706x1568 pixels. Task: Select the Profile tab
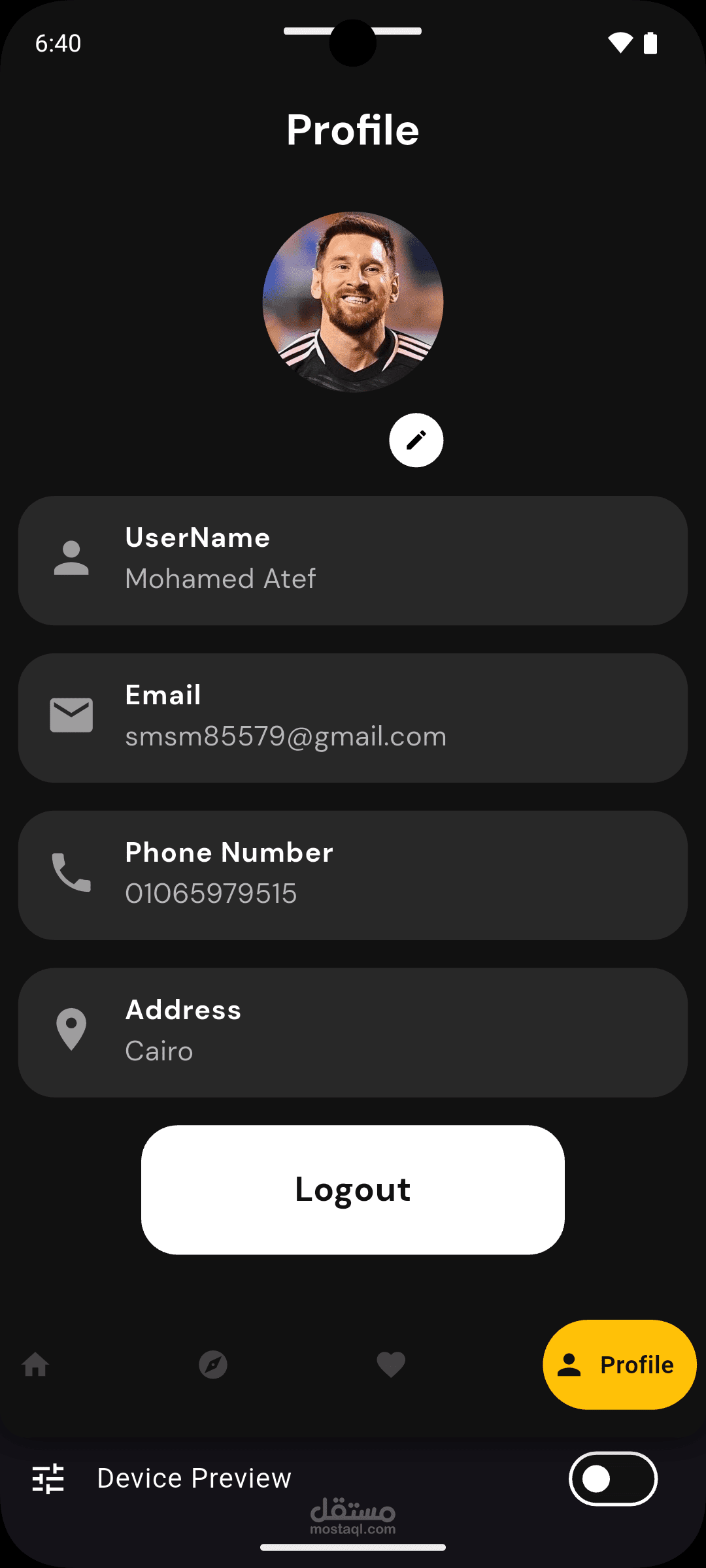click(619, 1365)
